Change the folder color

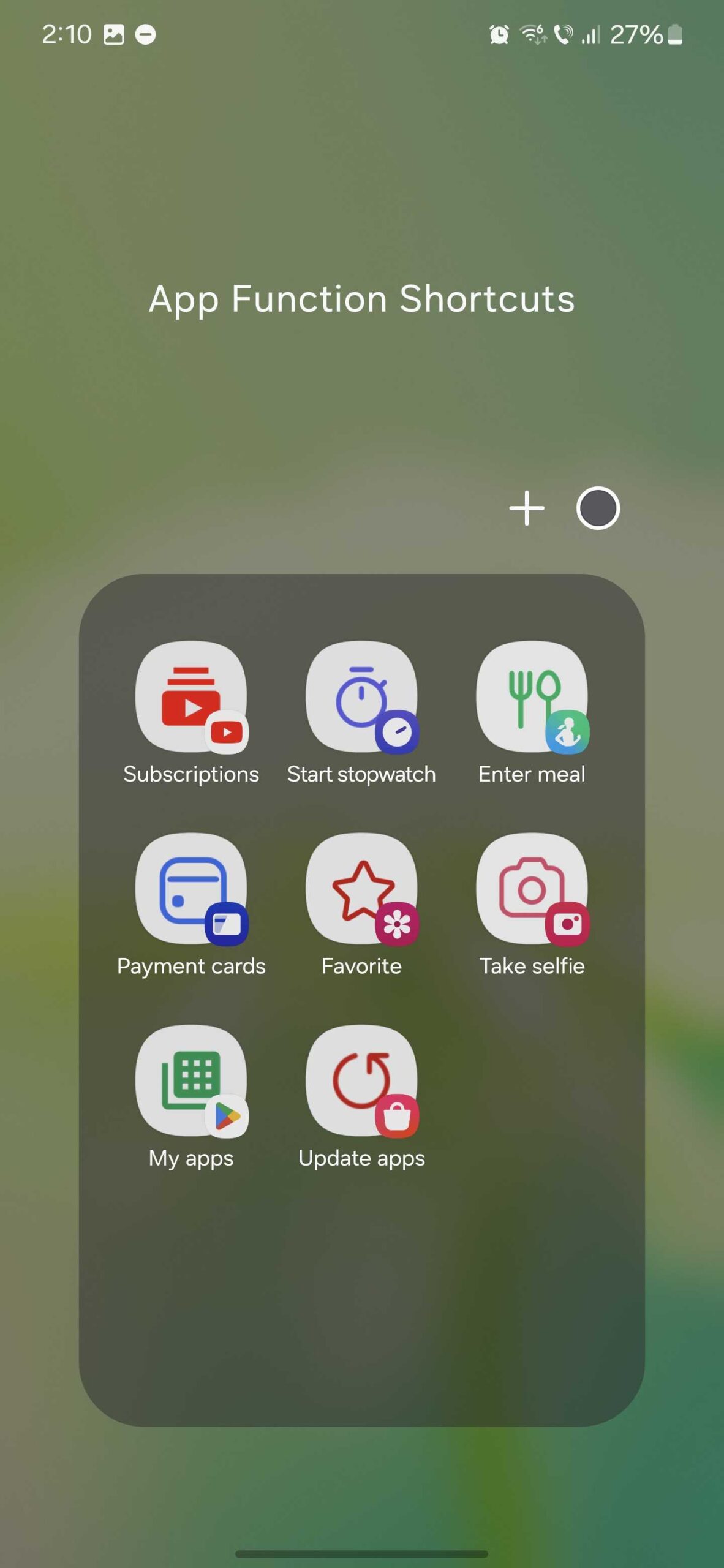(x=598, y=508)
